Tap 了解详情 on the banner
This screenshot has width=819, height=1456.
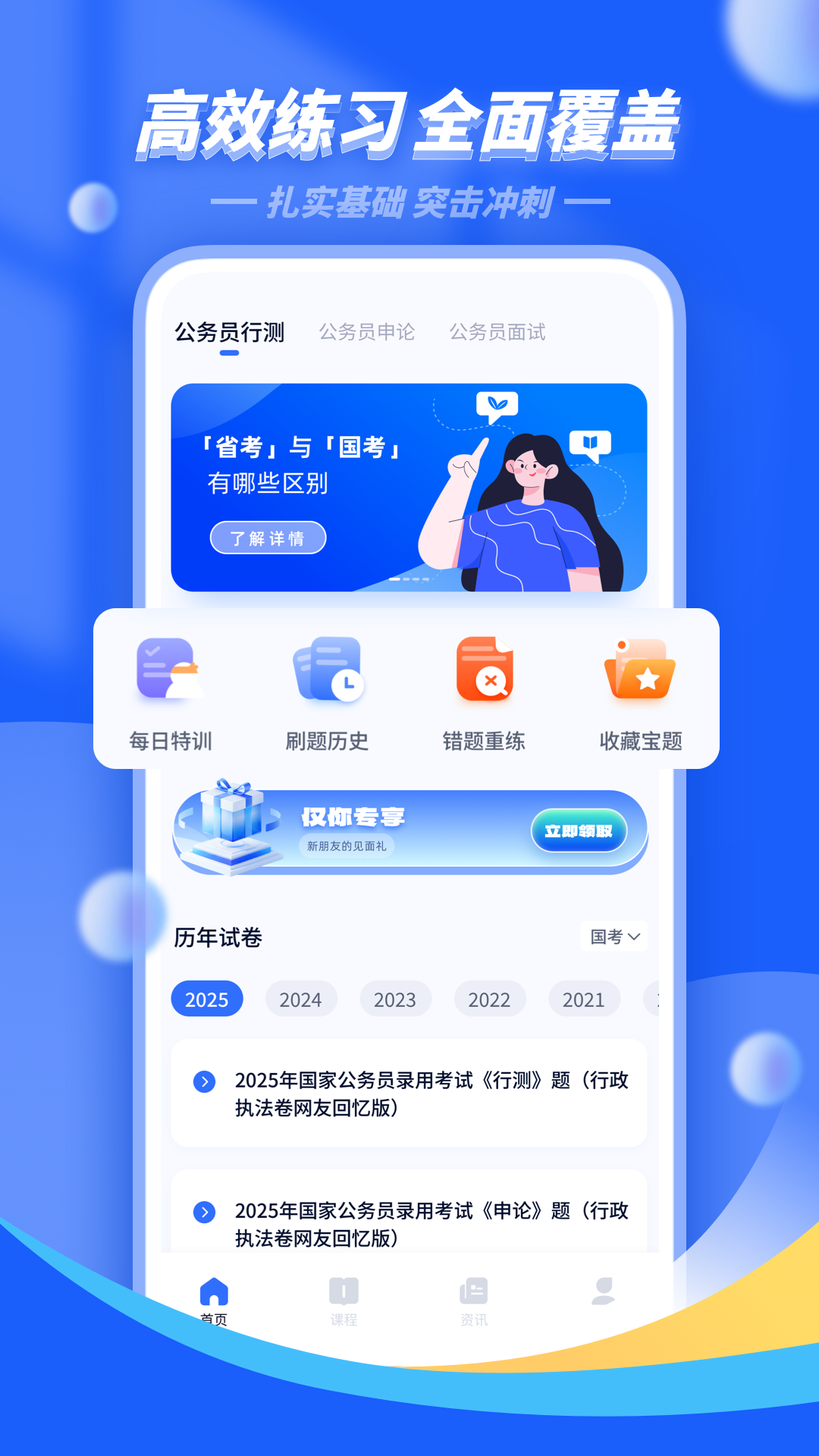pos(268,537)
